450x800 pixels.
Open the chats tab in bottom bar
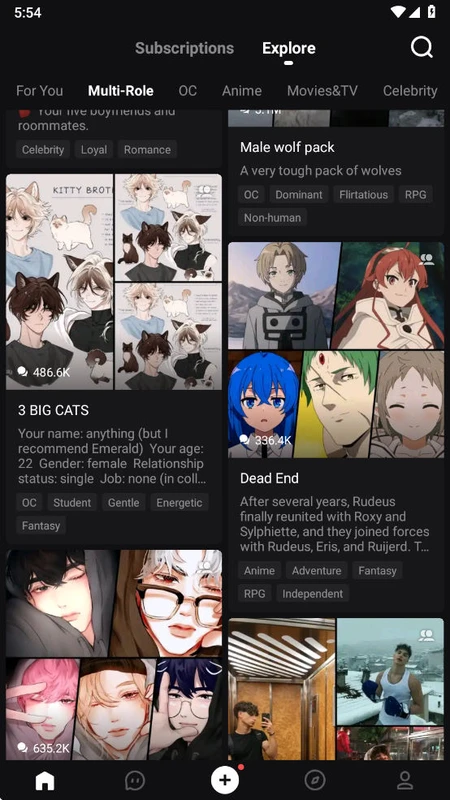coord(135,780)
